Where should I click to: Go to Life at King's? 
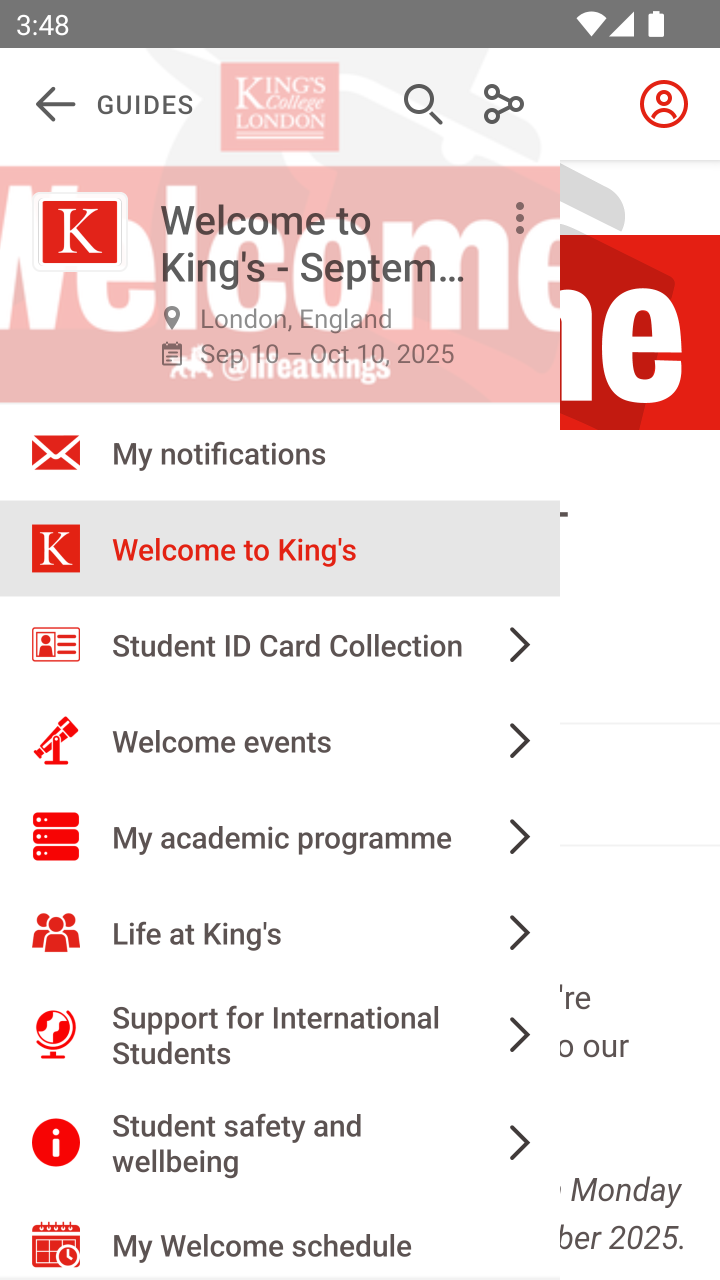197,934
